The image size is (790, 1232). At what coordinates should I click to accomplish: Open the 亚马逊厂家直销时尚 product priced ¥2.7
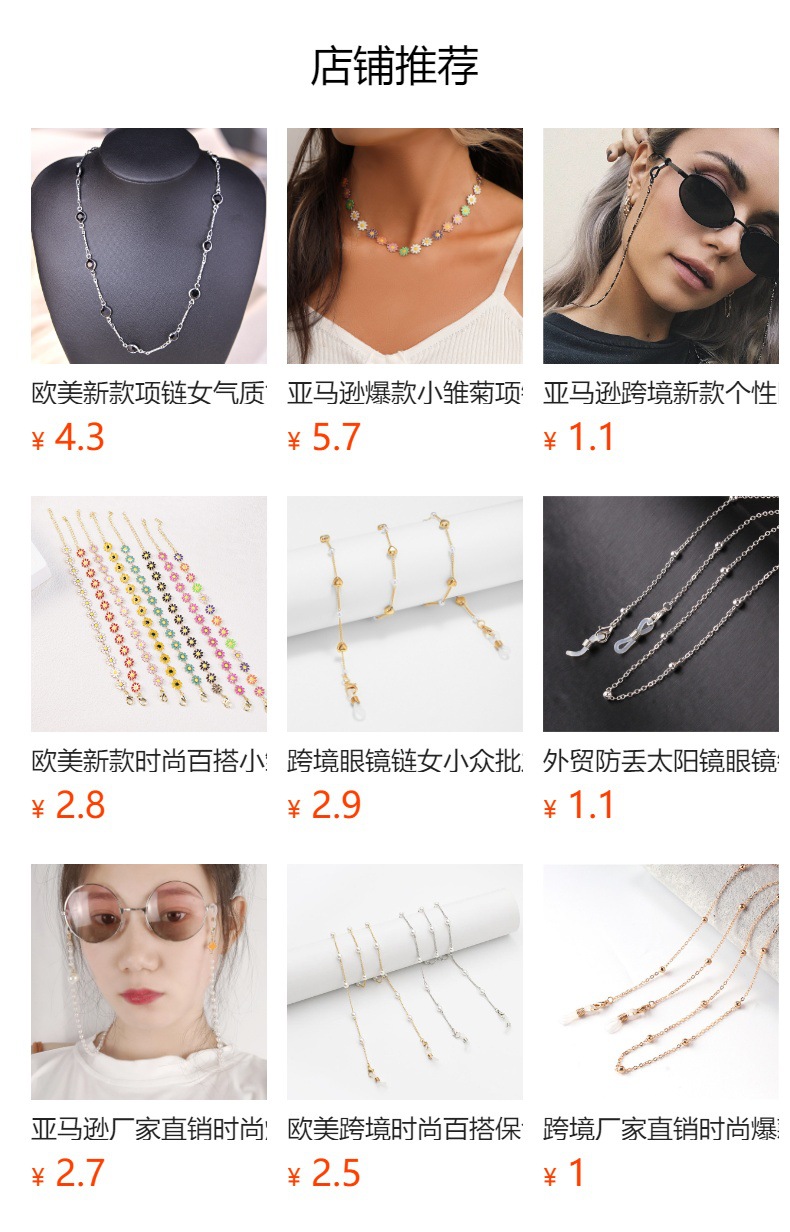[148, 982]
